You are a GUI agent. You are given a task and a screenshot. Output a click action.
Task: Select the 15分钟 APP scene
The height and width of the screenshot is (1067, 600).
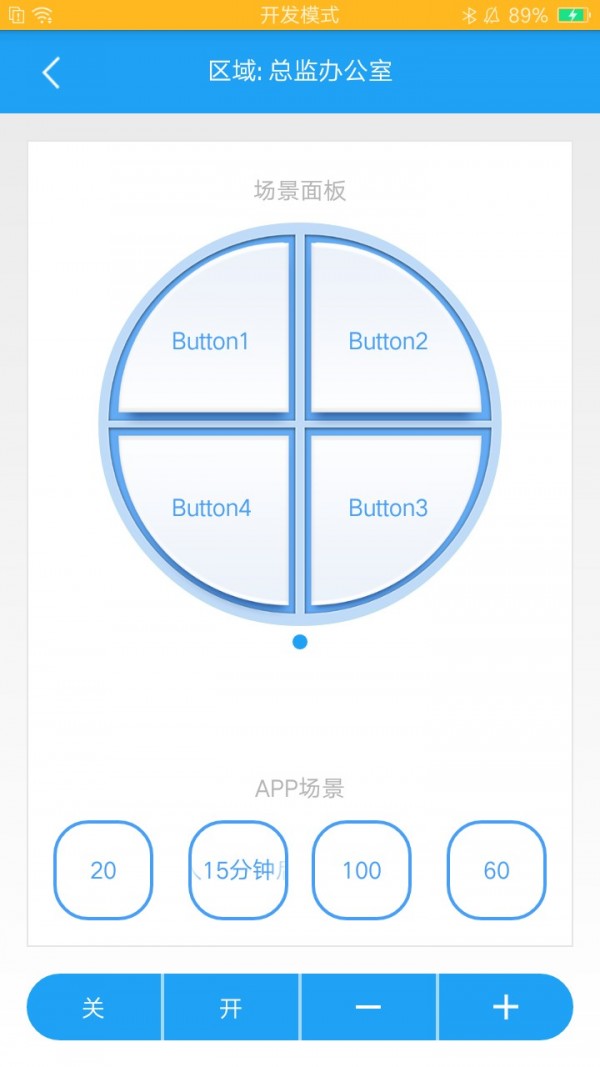[x=238, y=870]
